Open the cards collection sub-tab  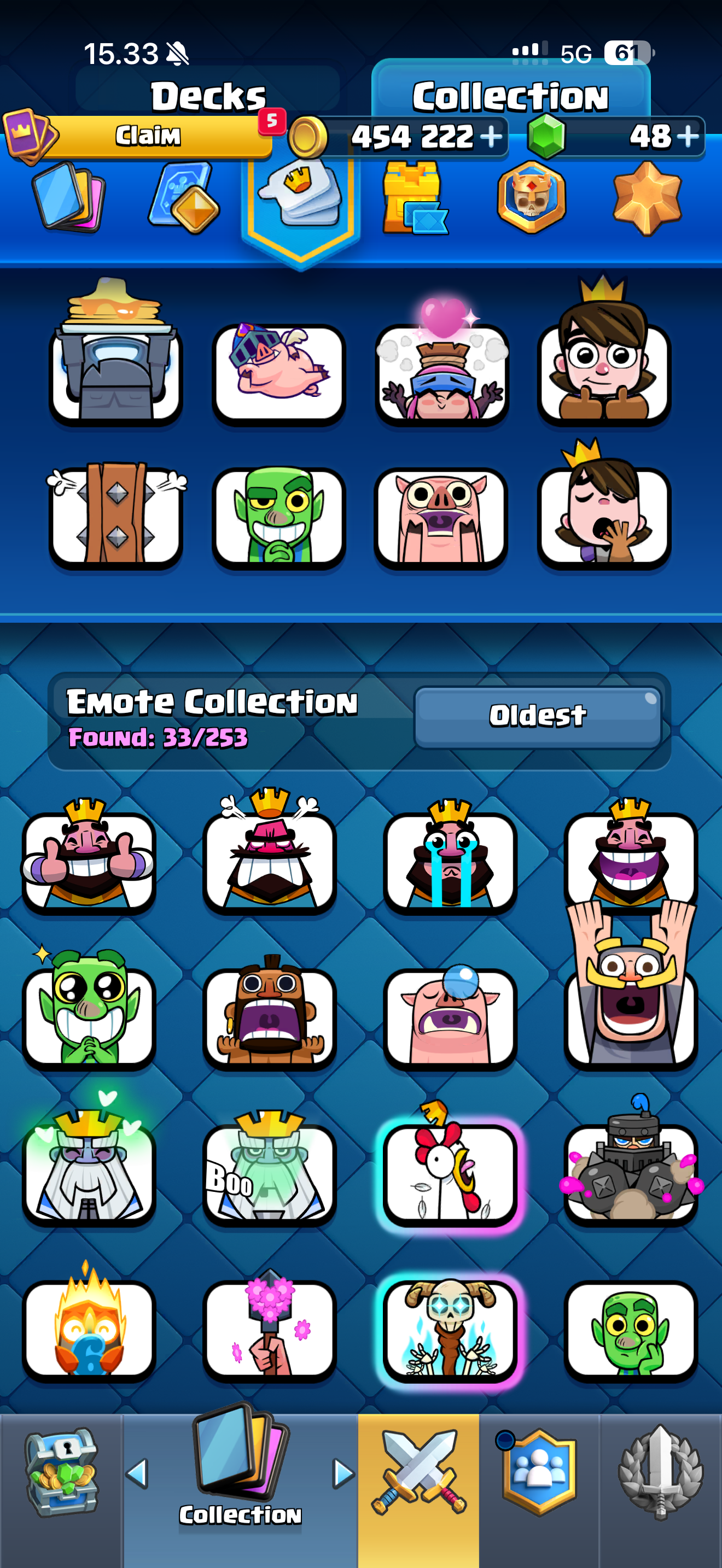69,198
